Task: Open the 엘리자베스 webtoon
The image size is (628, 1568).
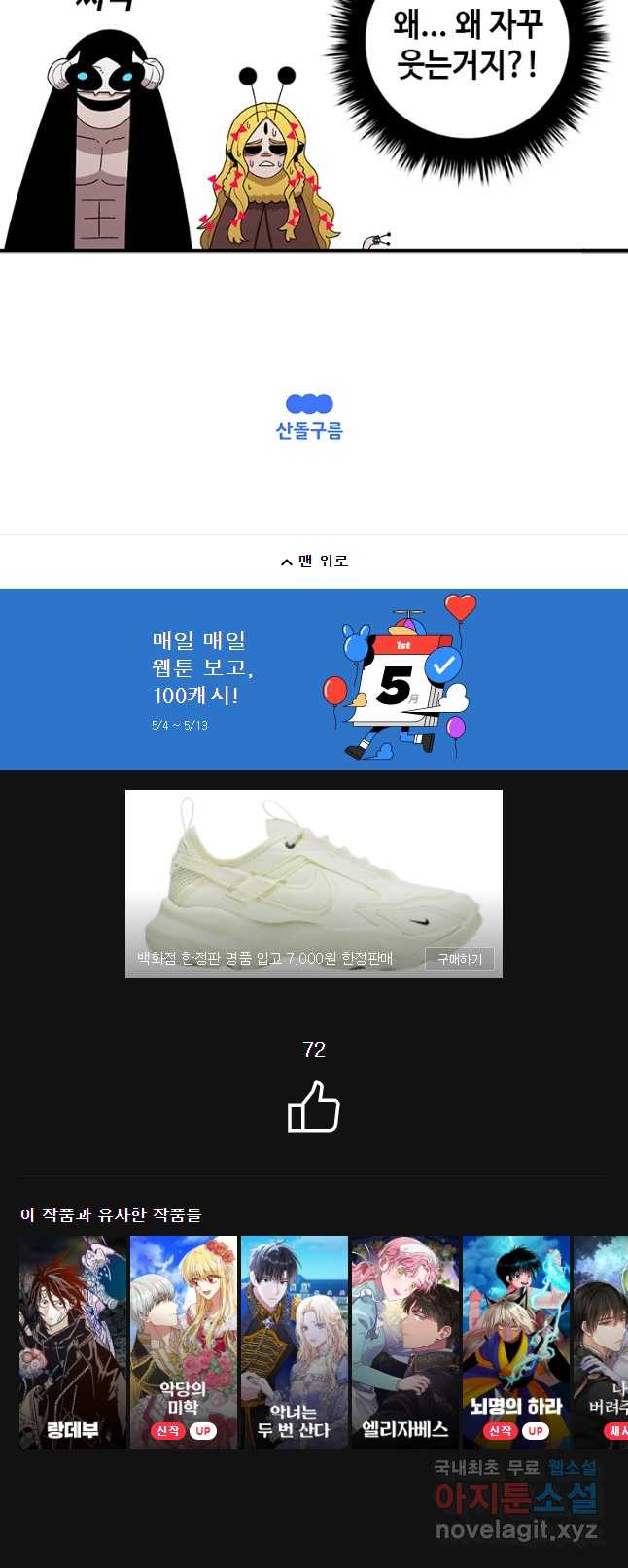Action: click(405, 1342)
